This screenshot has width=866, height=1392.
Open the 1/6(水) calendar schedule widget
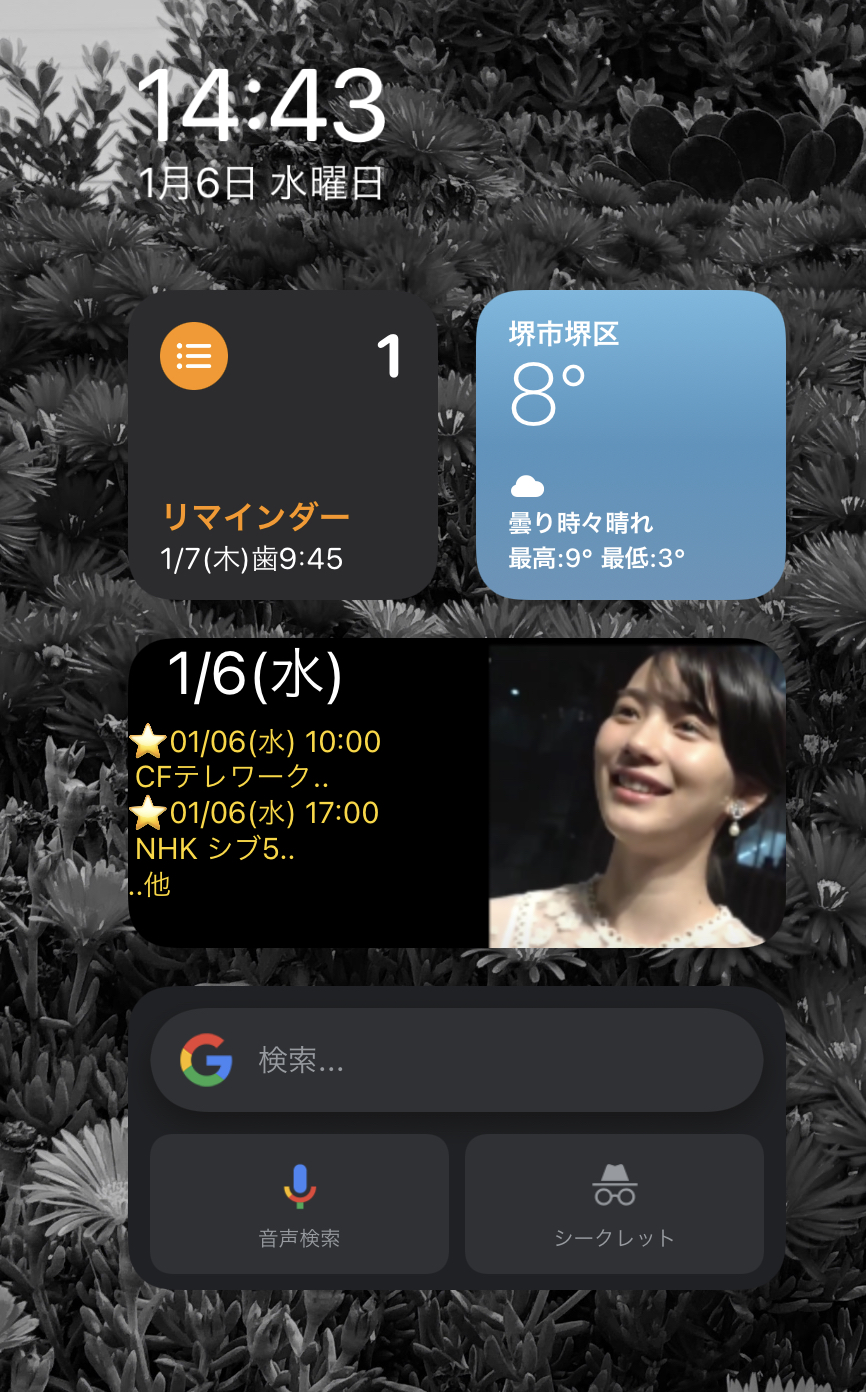(457, 793)
